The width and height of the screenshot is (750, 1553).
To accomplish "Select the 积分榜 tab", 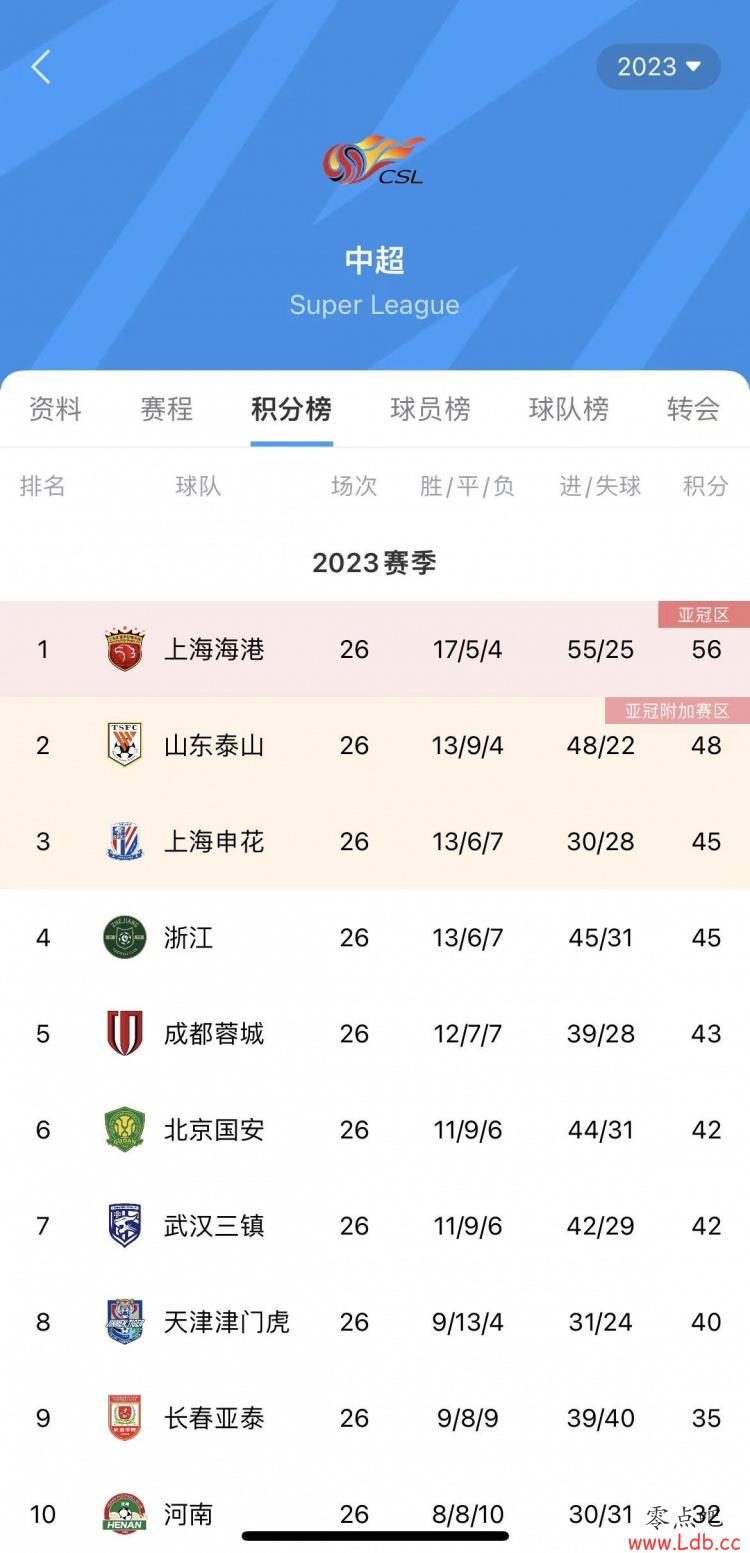I will [x=291, y=409].
